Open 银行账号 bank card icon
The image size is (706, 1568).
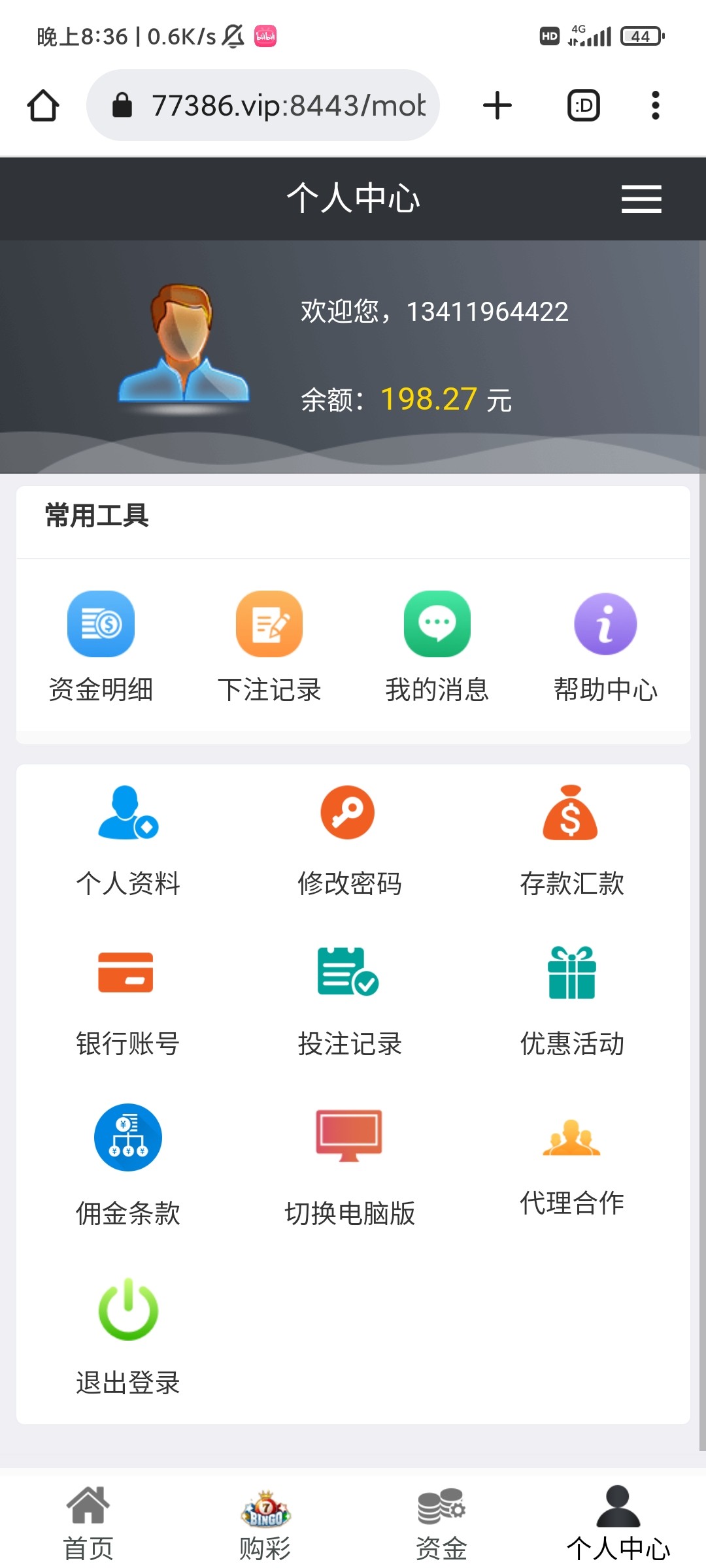(126, 973)
